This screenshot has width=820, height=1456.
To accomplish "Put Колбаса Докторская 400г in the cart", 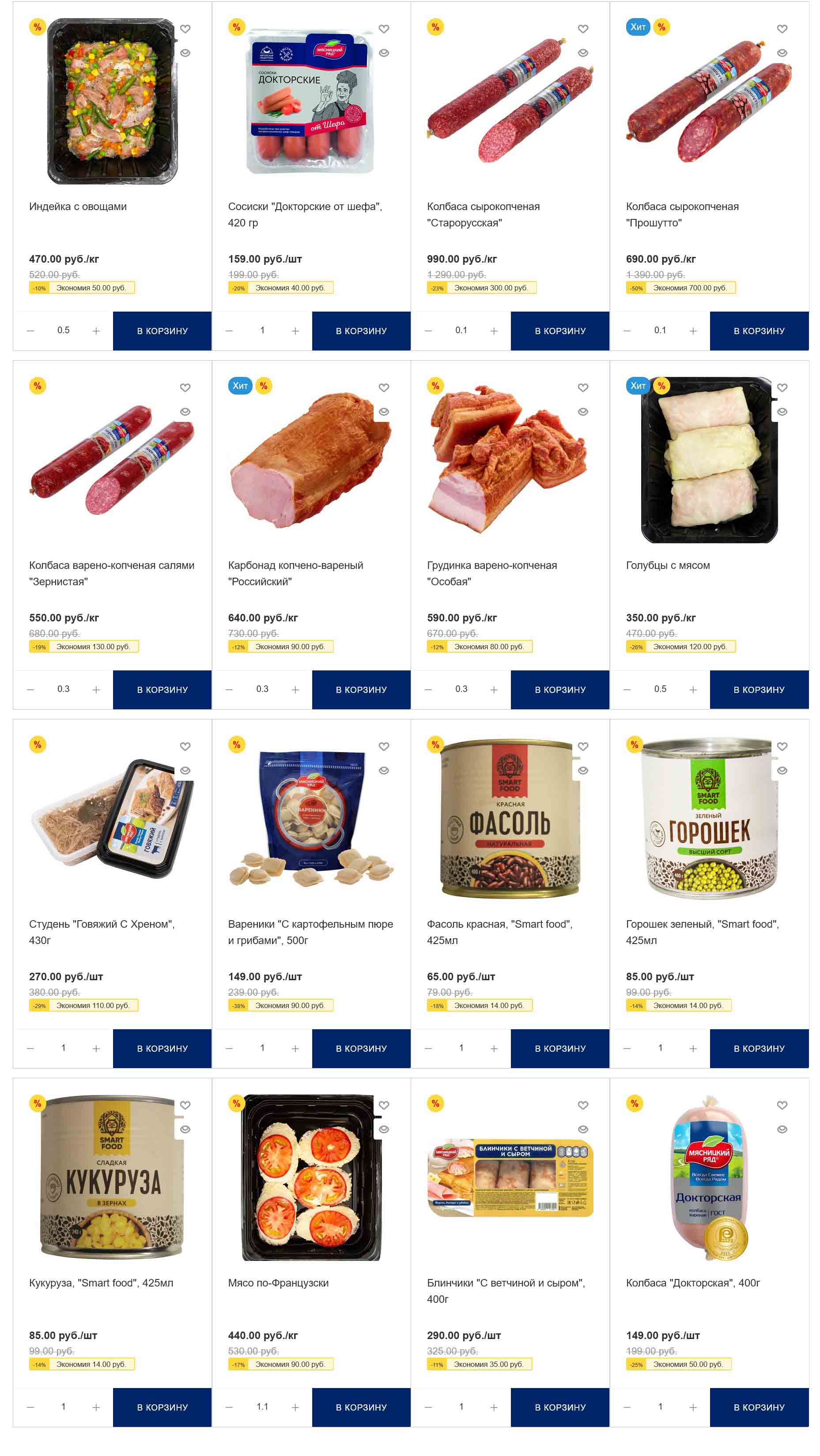I will point(759,1407).
